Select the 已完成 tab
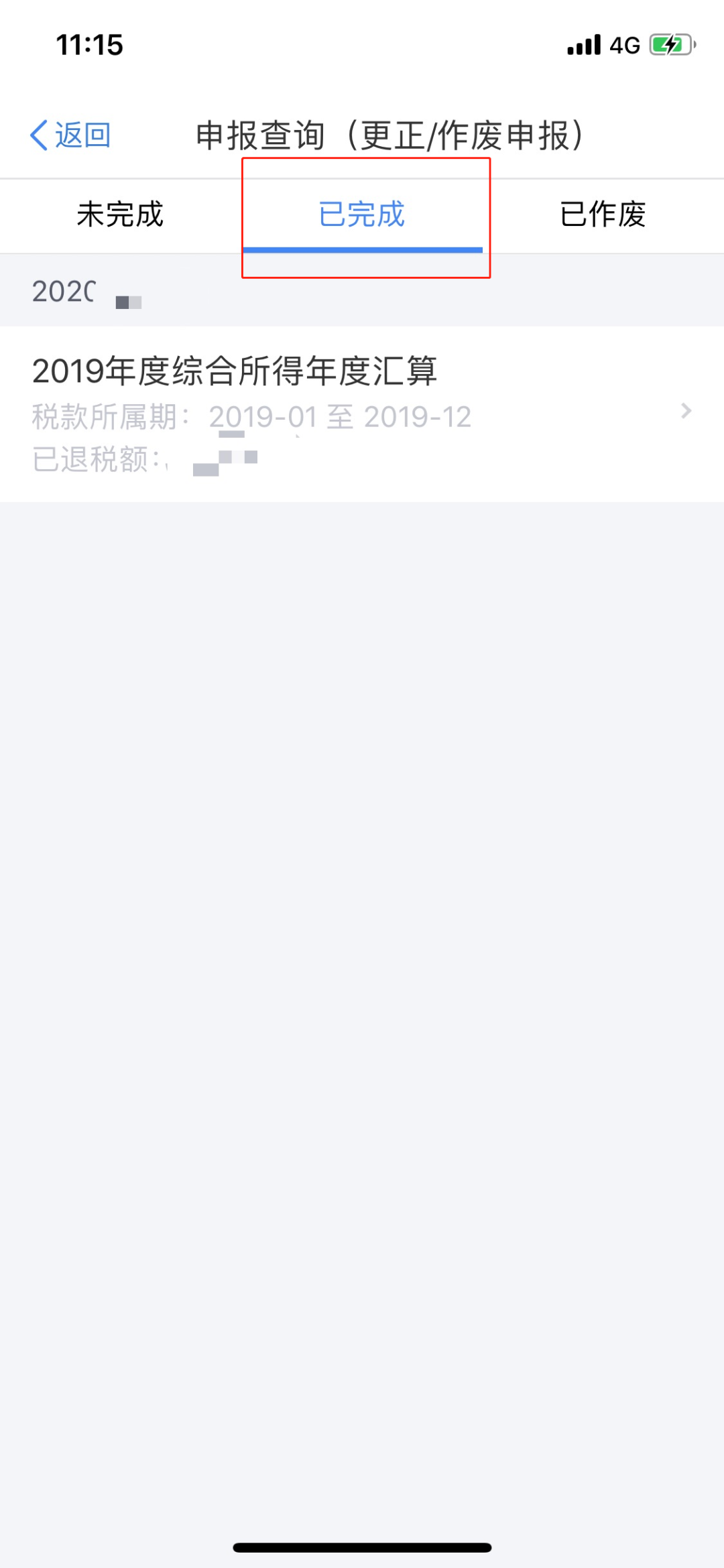 pyautogui.click(x=362, y=215)
